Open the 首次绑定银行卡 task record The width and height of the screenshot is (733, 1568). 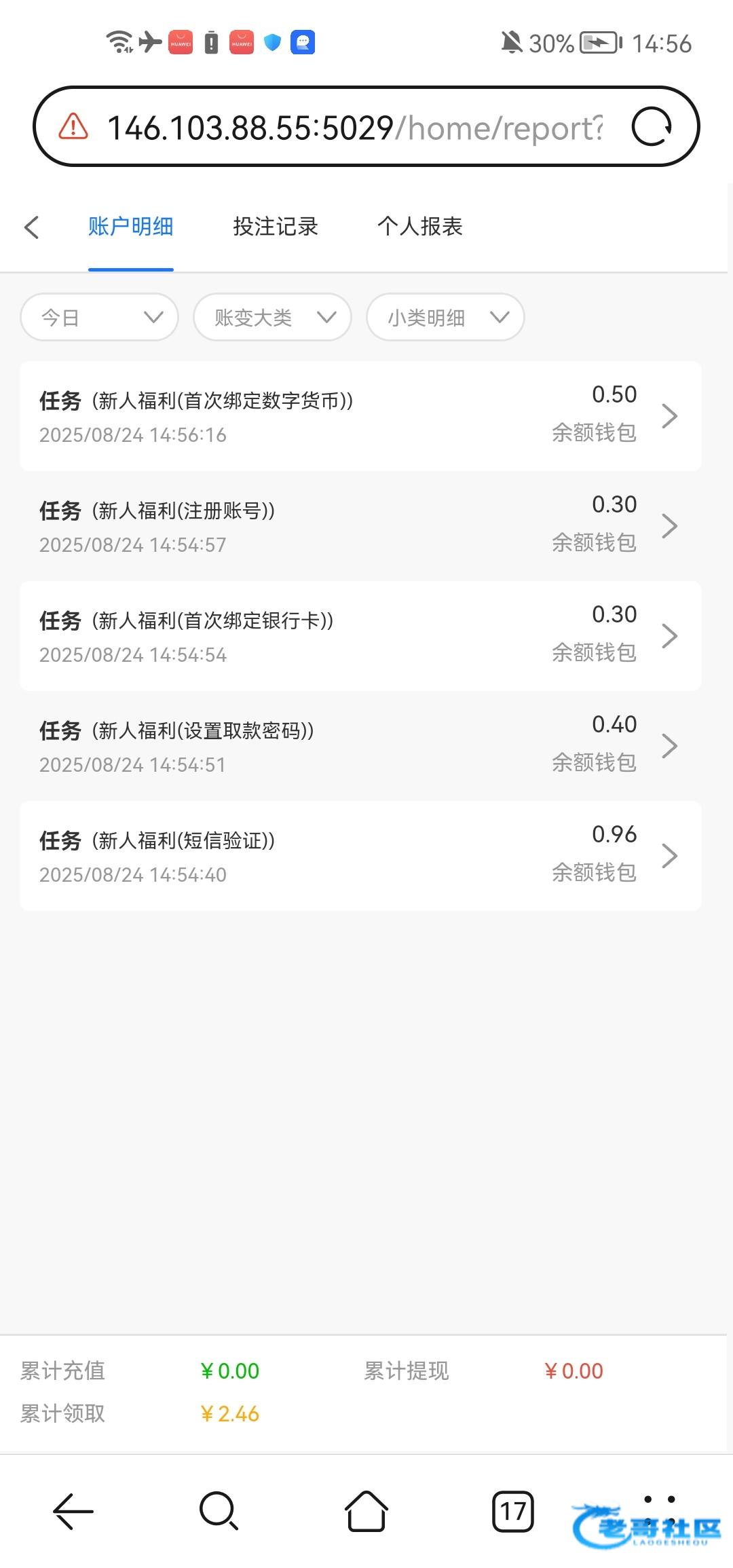[x=360, y=636]
